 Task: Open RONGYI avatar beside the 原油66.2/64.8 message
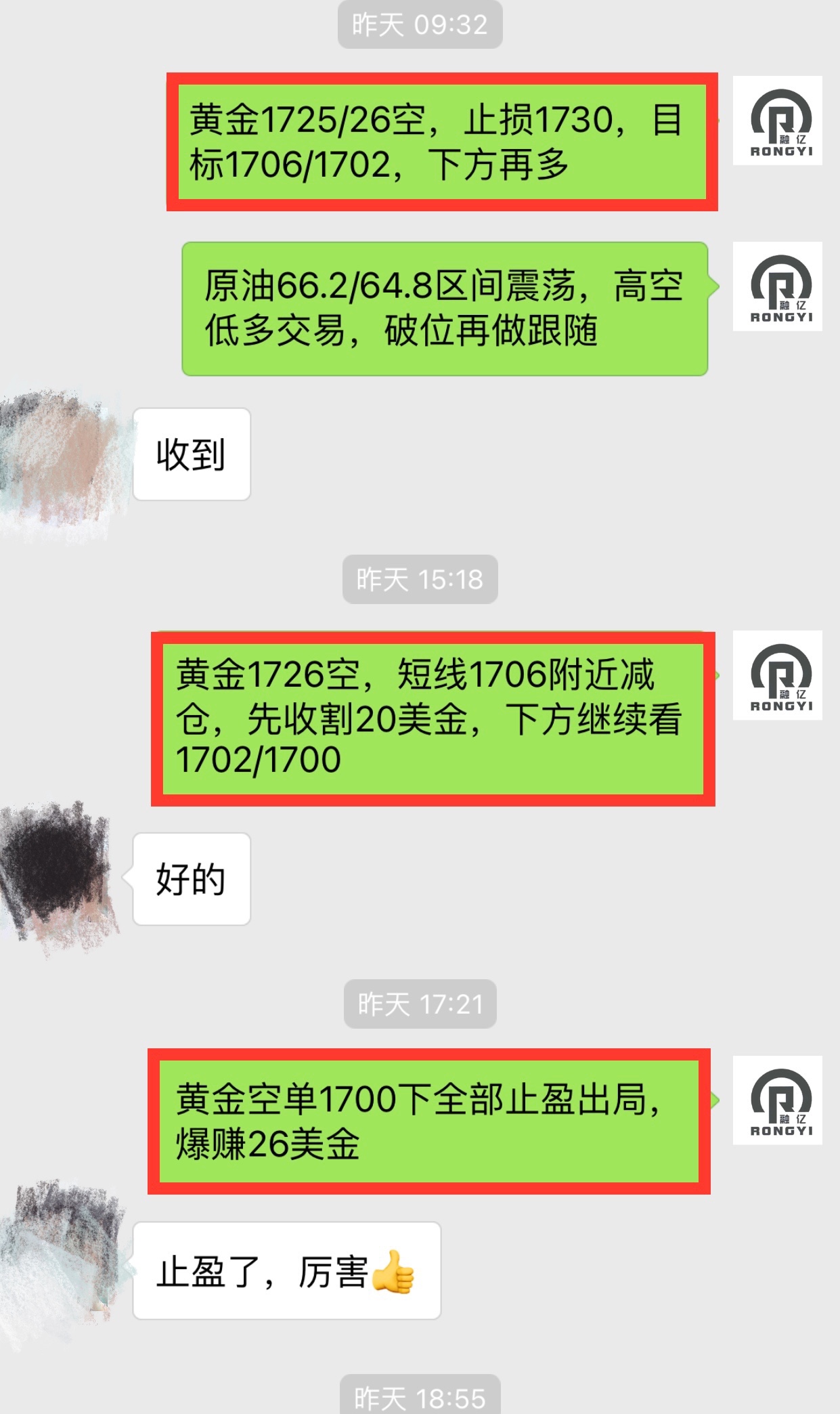(x=777, y=286)
